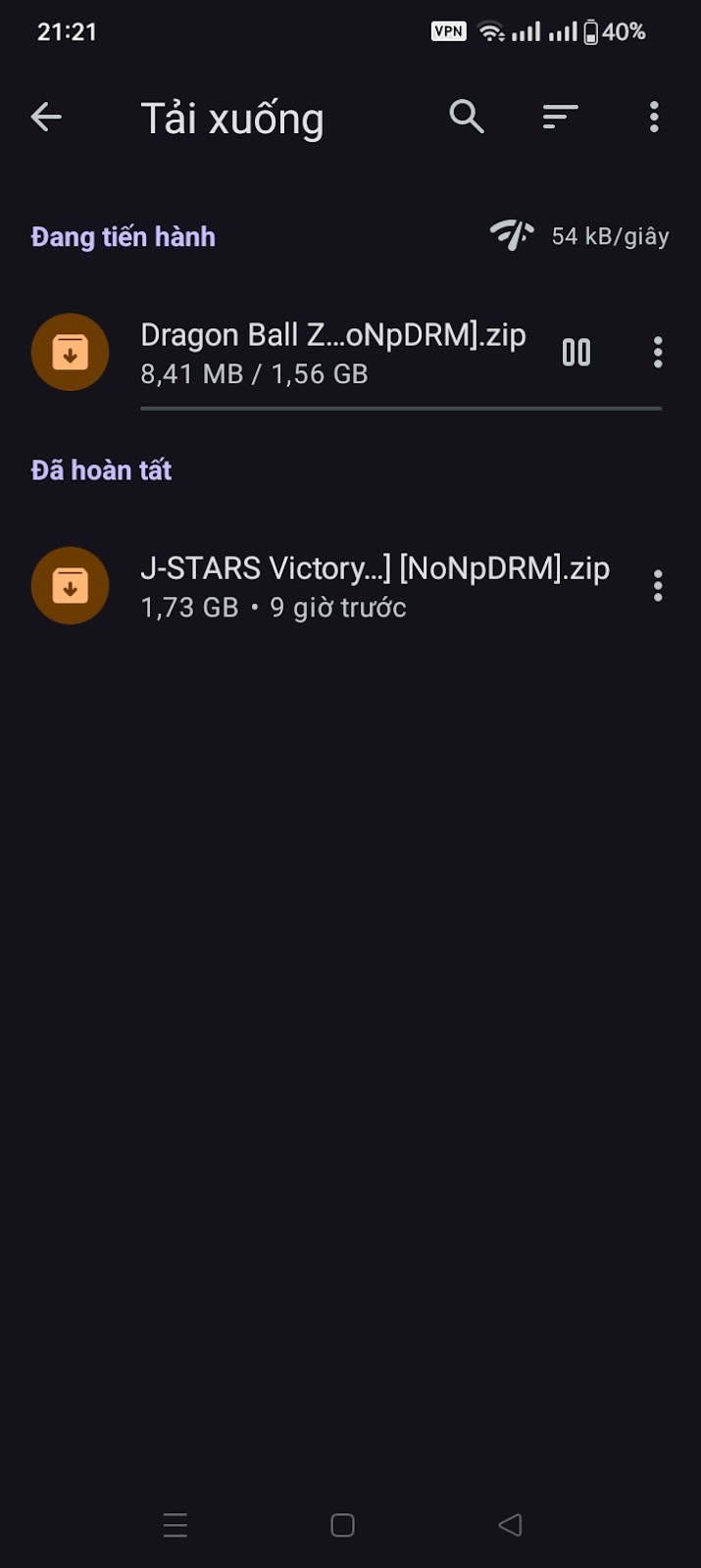Image resolution: width=701 pixels, height=1568 pixels.
Task: Open the app bar overflow menu
Action: tap(654, 118)
